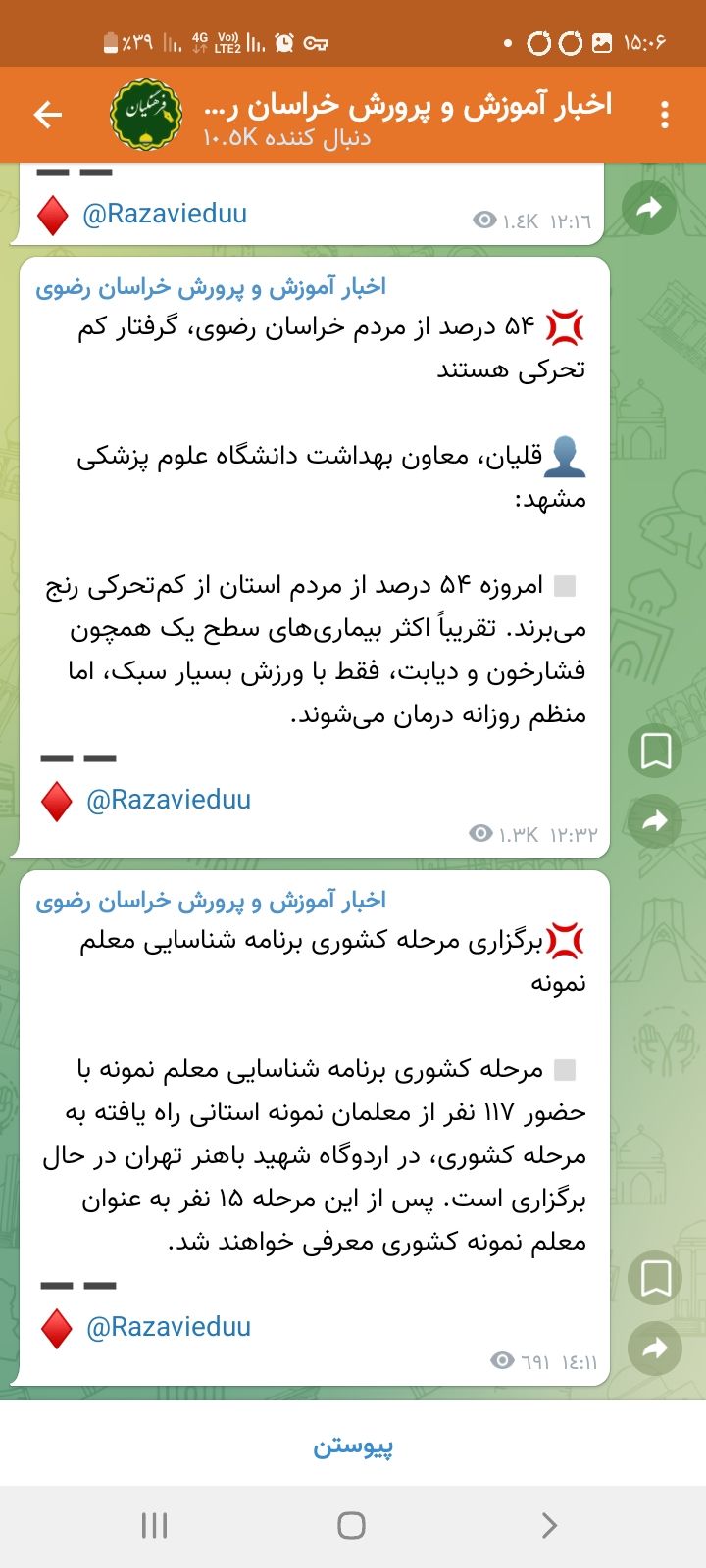706x1568 pixels.
Task: Forward the post timed ۱۲:۱۶
Action: pos(649,208)
